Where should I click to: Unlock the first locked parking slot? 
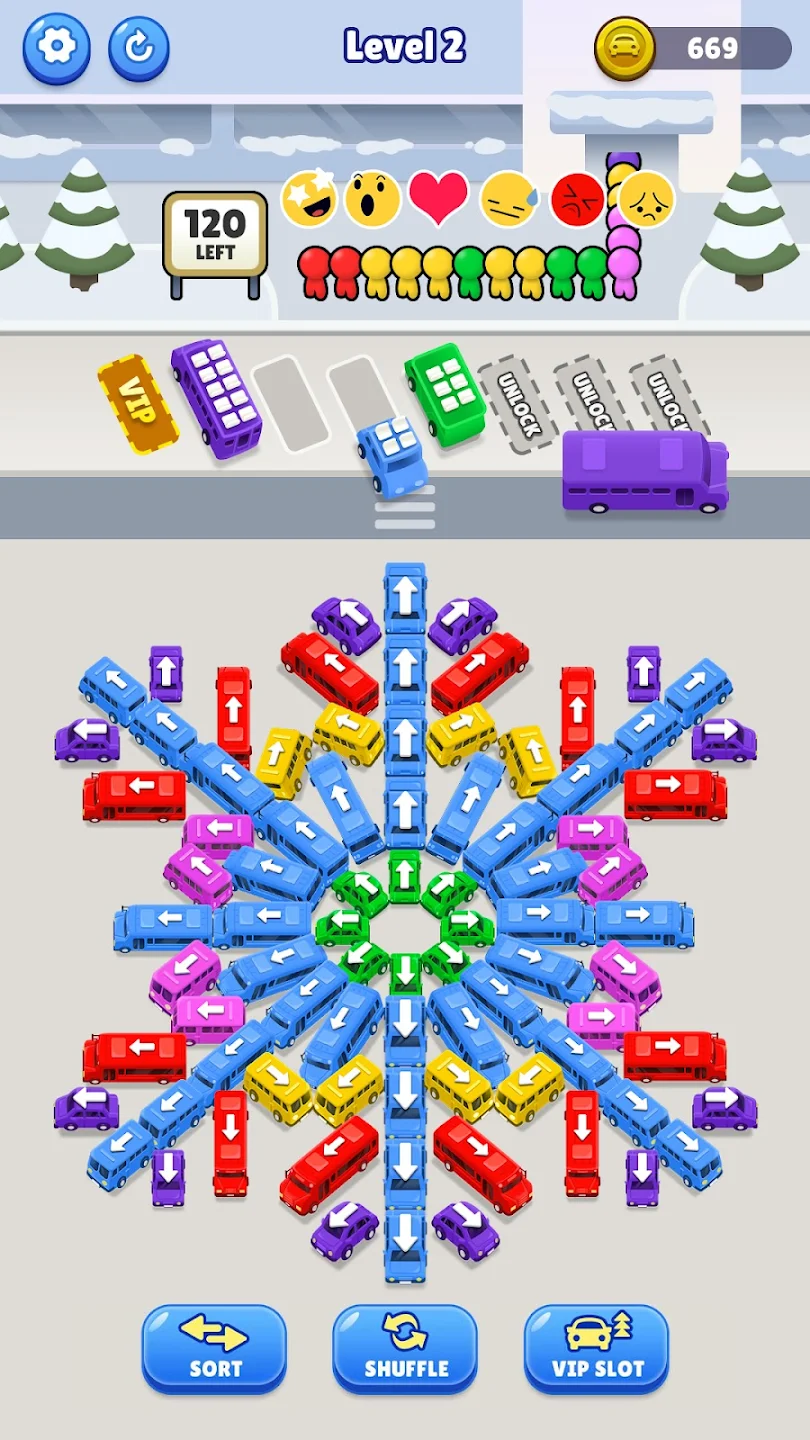pos(518,405)
